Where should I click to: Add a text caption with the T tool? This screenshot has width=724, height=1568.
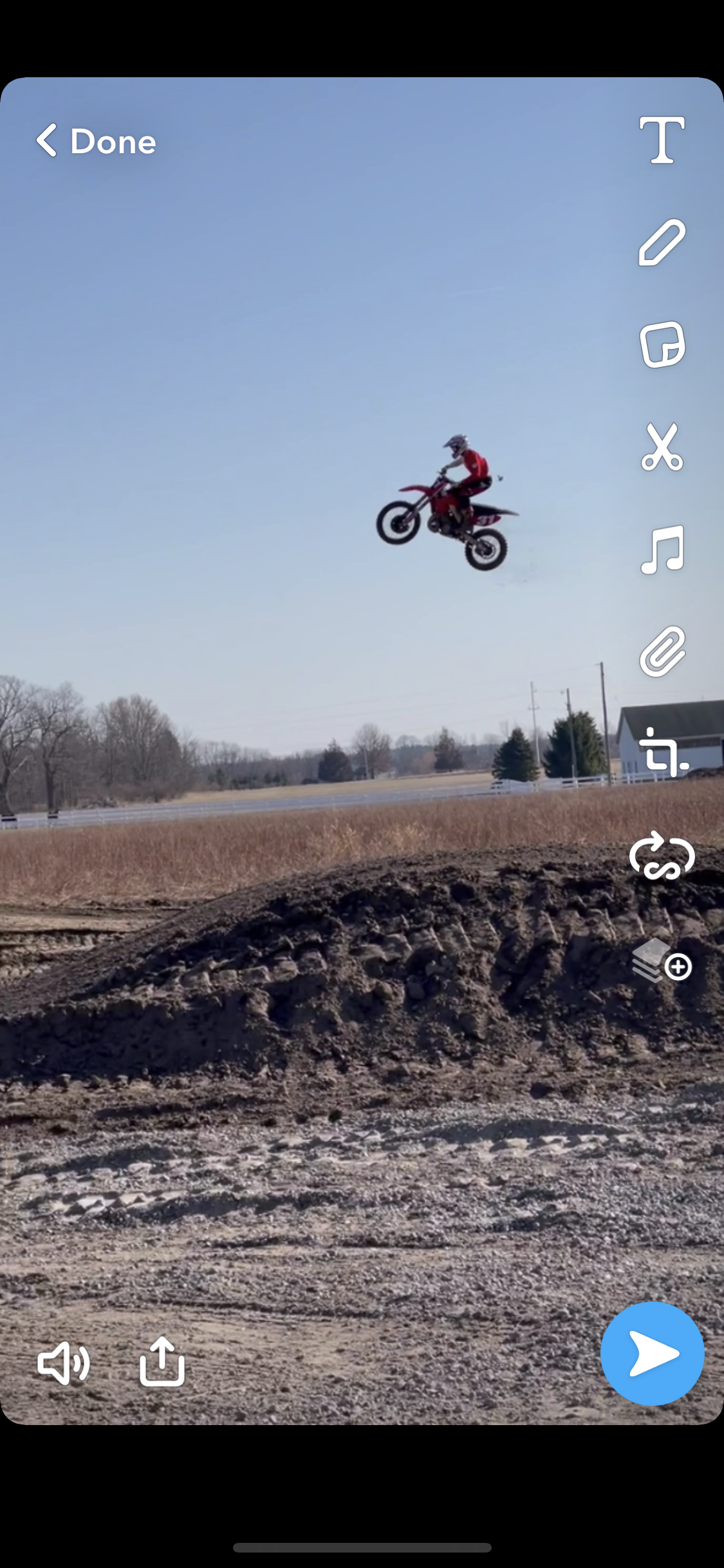[x=662, y=140]
